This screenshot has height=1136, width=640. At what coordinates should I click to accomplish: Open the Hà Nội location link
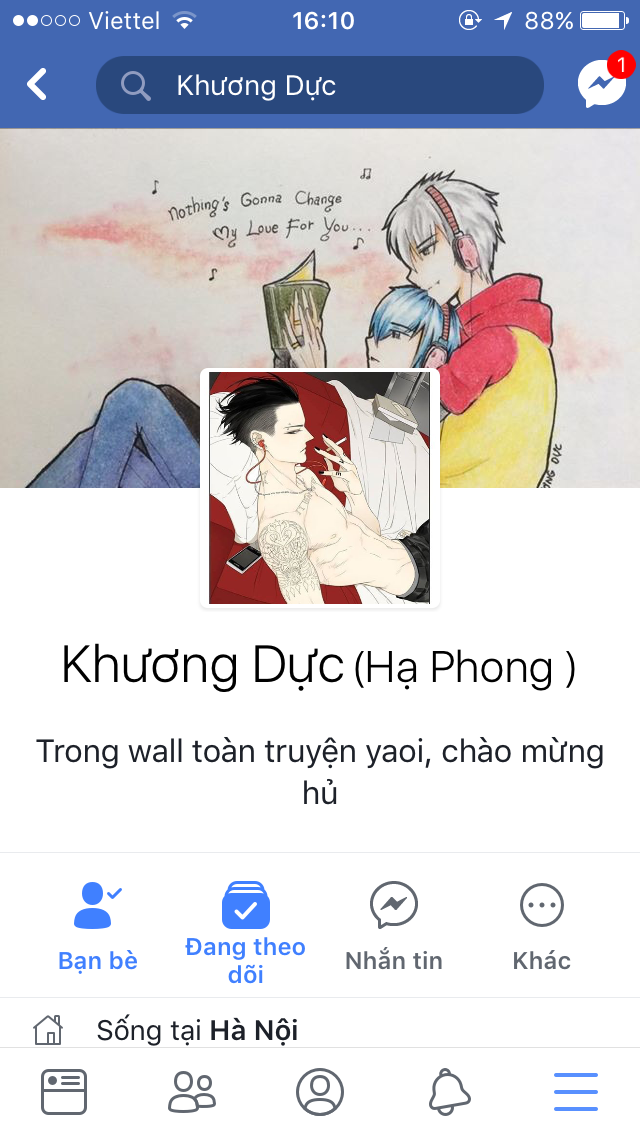point(254,1030)
